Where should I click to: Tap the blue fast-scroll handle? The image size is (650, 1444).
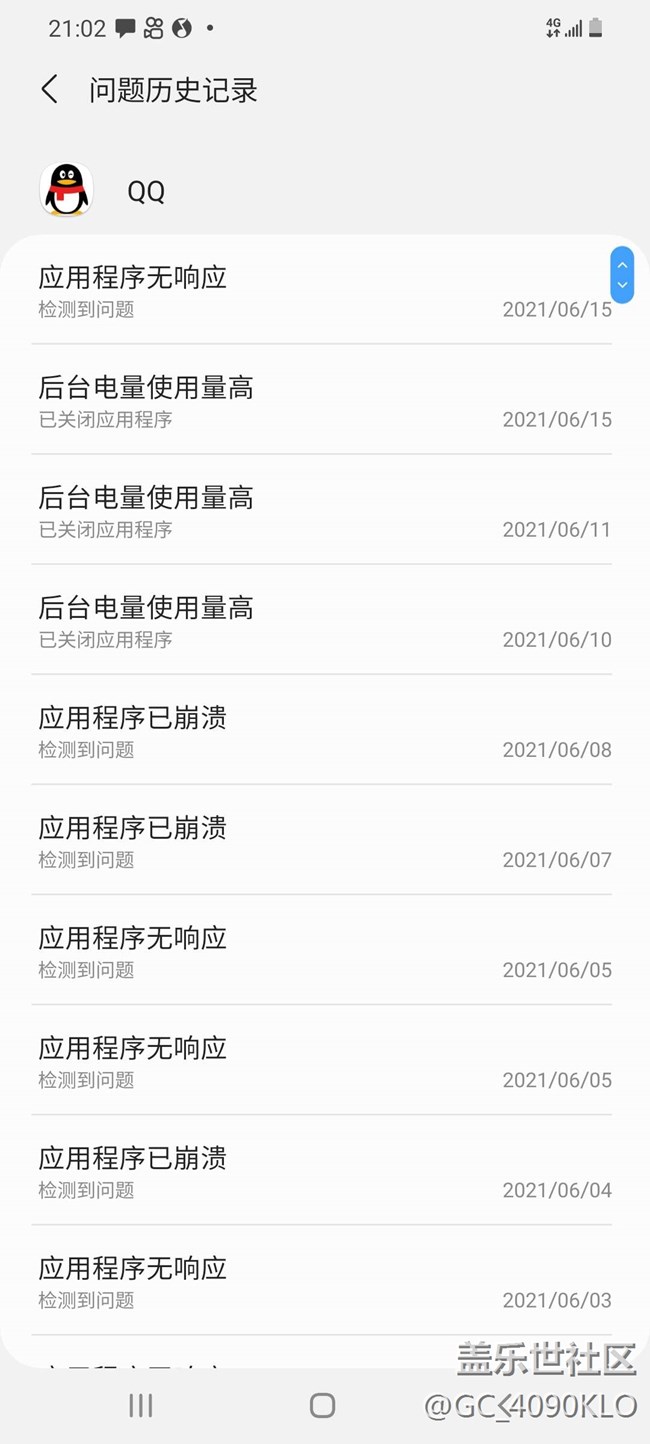pyautogui.click(x=622, y=275)
